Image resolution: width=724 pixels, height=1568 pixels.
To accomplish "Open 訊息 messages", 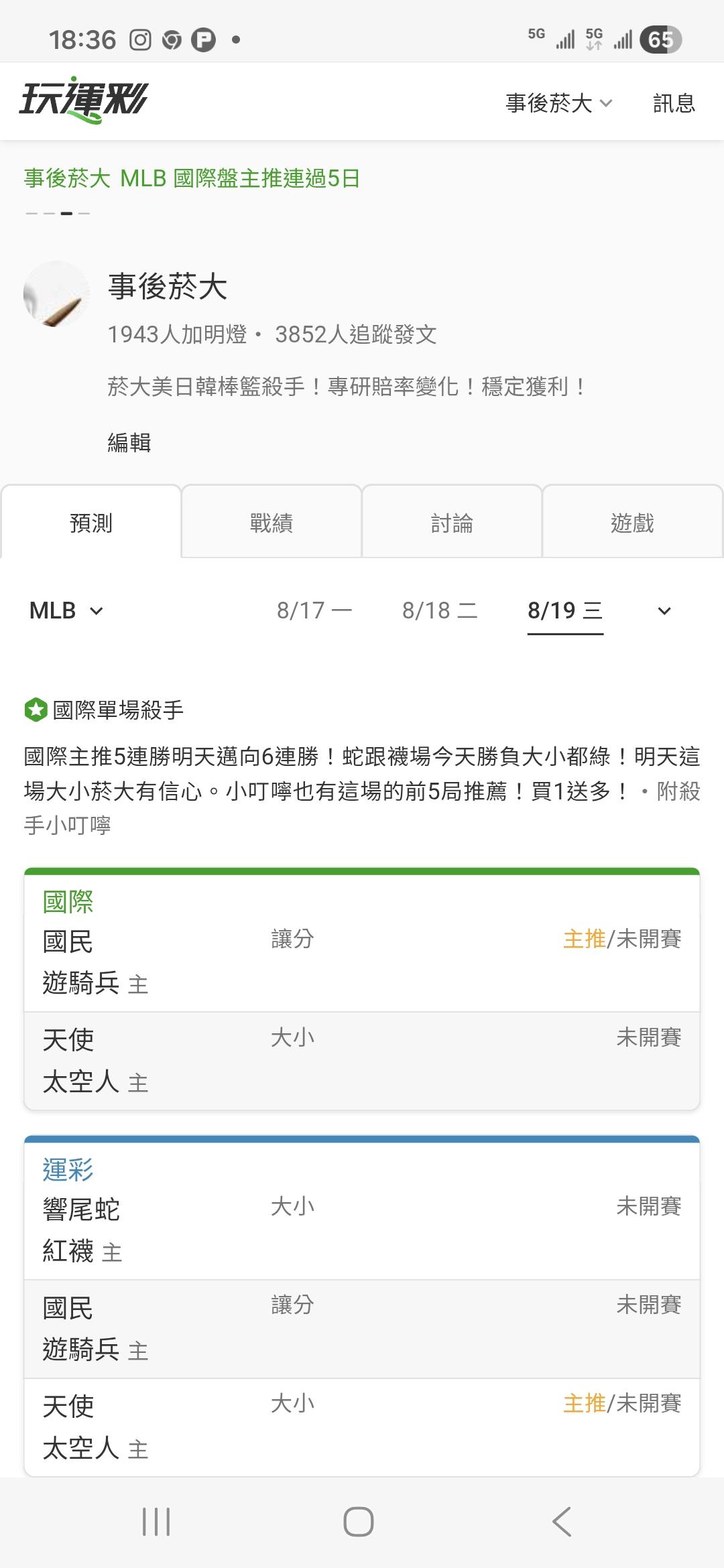I will (674, 103).
